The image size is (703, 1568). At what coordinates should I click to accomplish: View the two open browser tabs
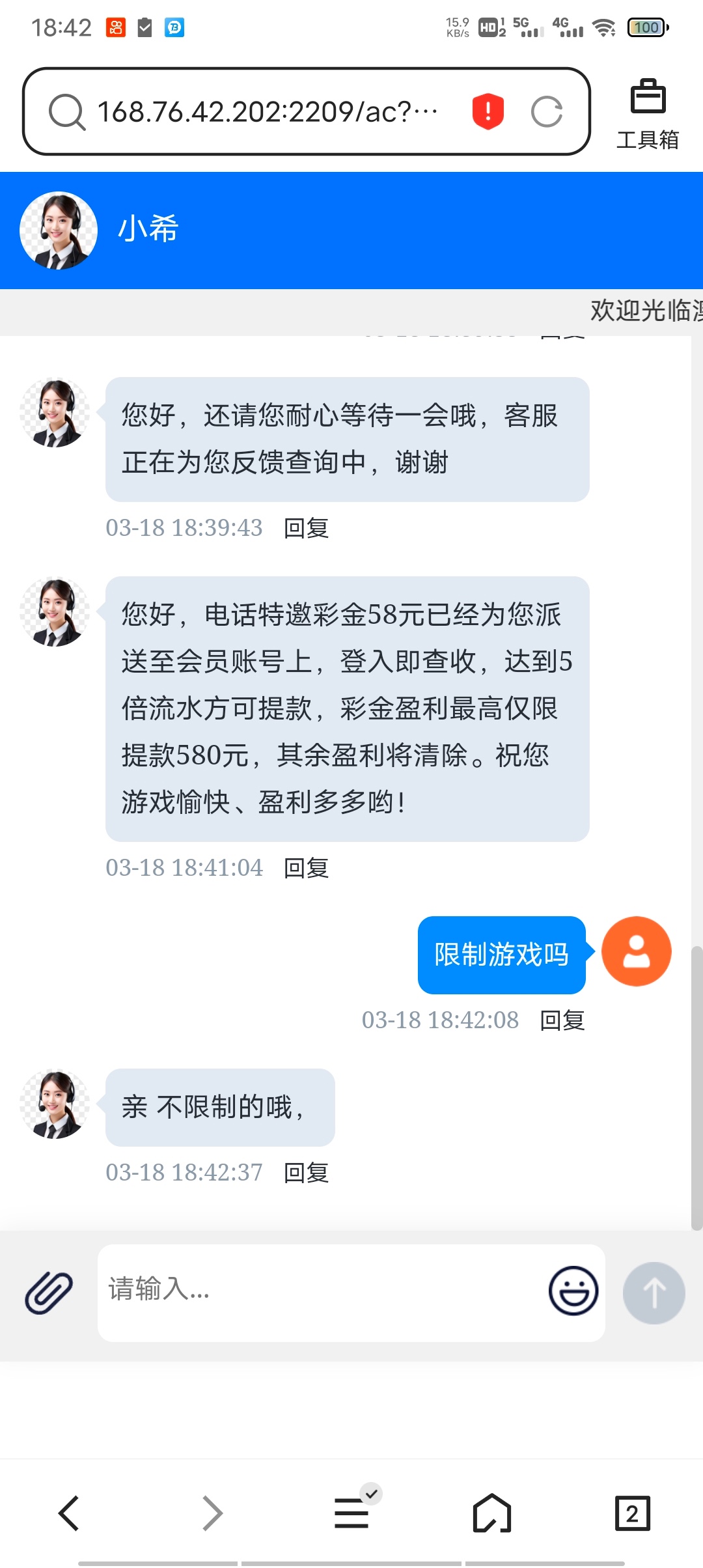pyautogui.click(x=632, y=1513)
